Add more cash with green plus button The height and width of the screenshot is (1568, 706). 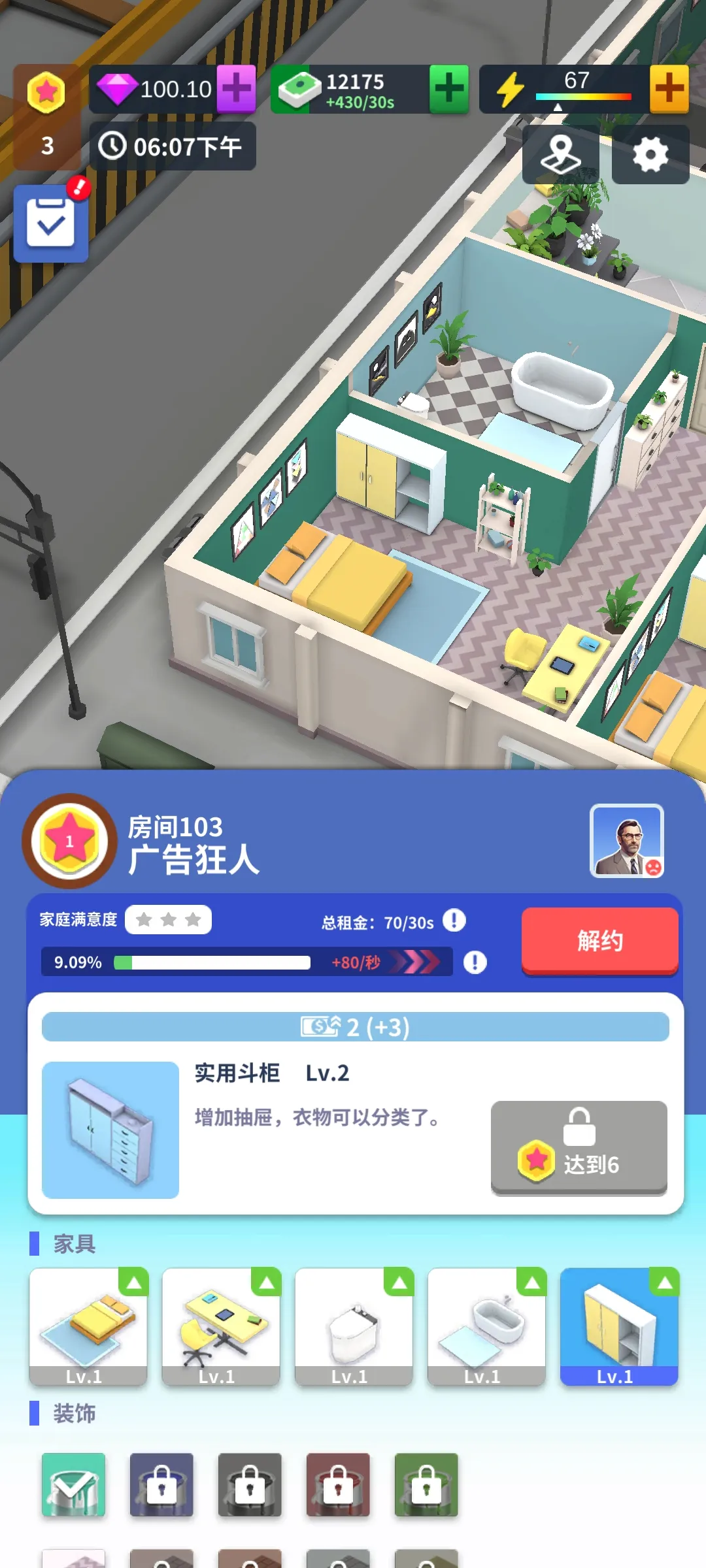pos(449,89)
